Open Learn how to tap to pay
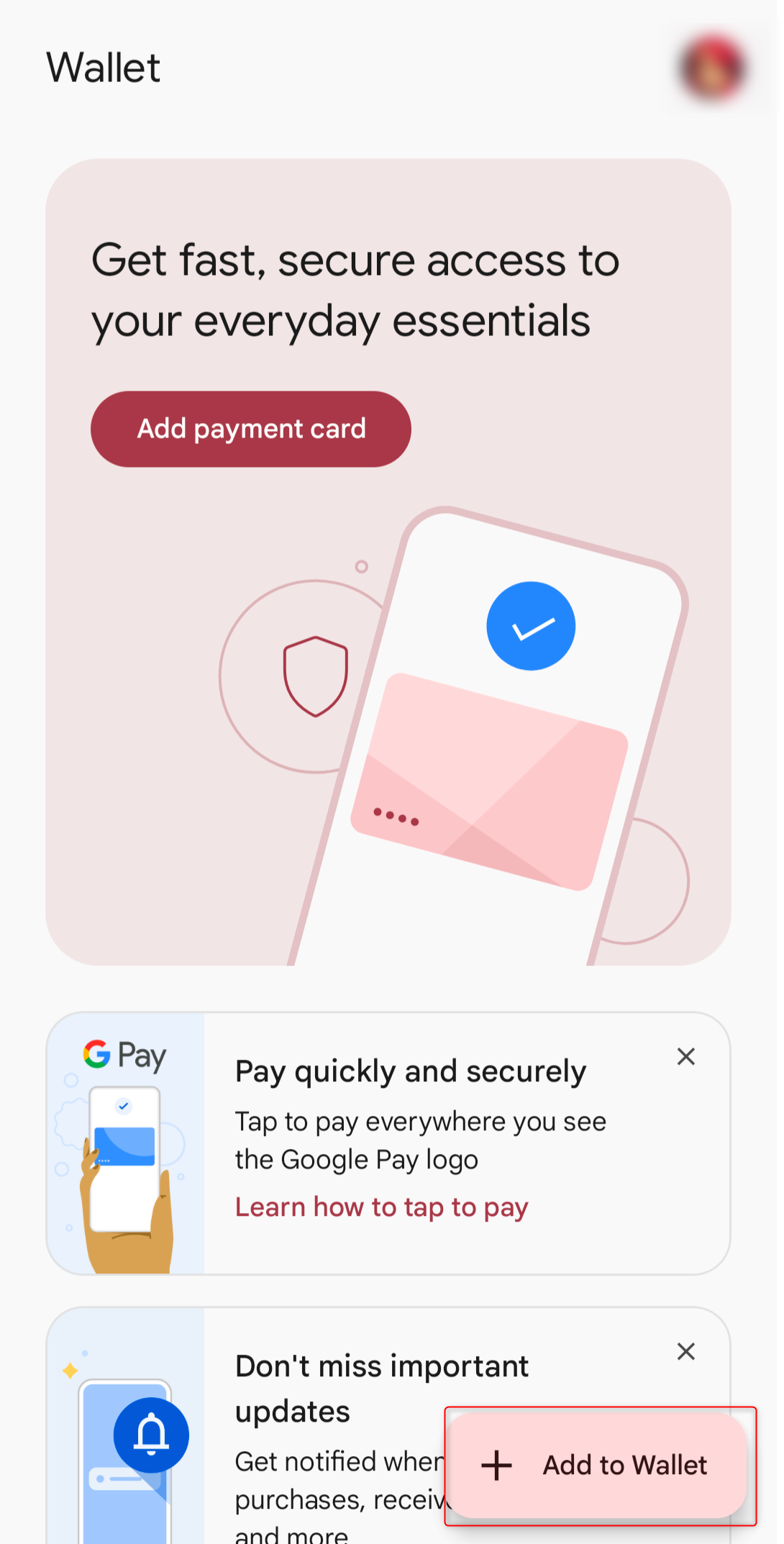The height and width of the screenshot is (1544, 784). 381,1207
